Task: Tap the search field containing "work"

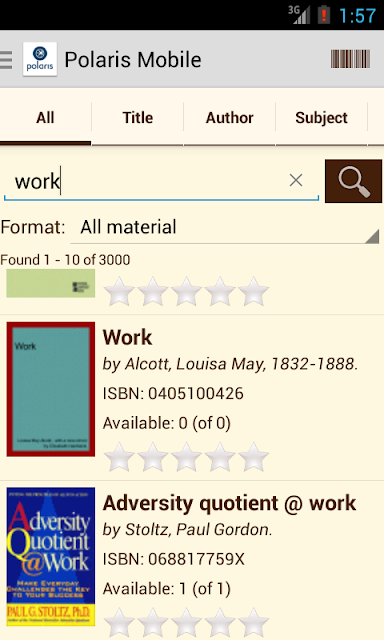Action: 161,181
